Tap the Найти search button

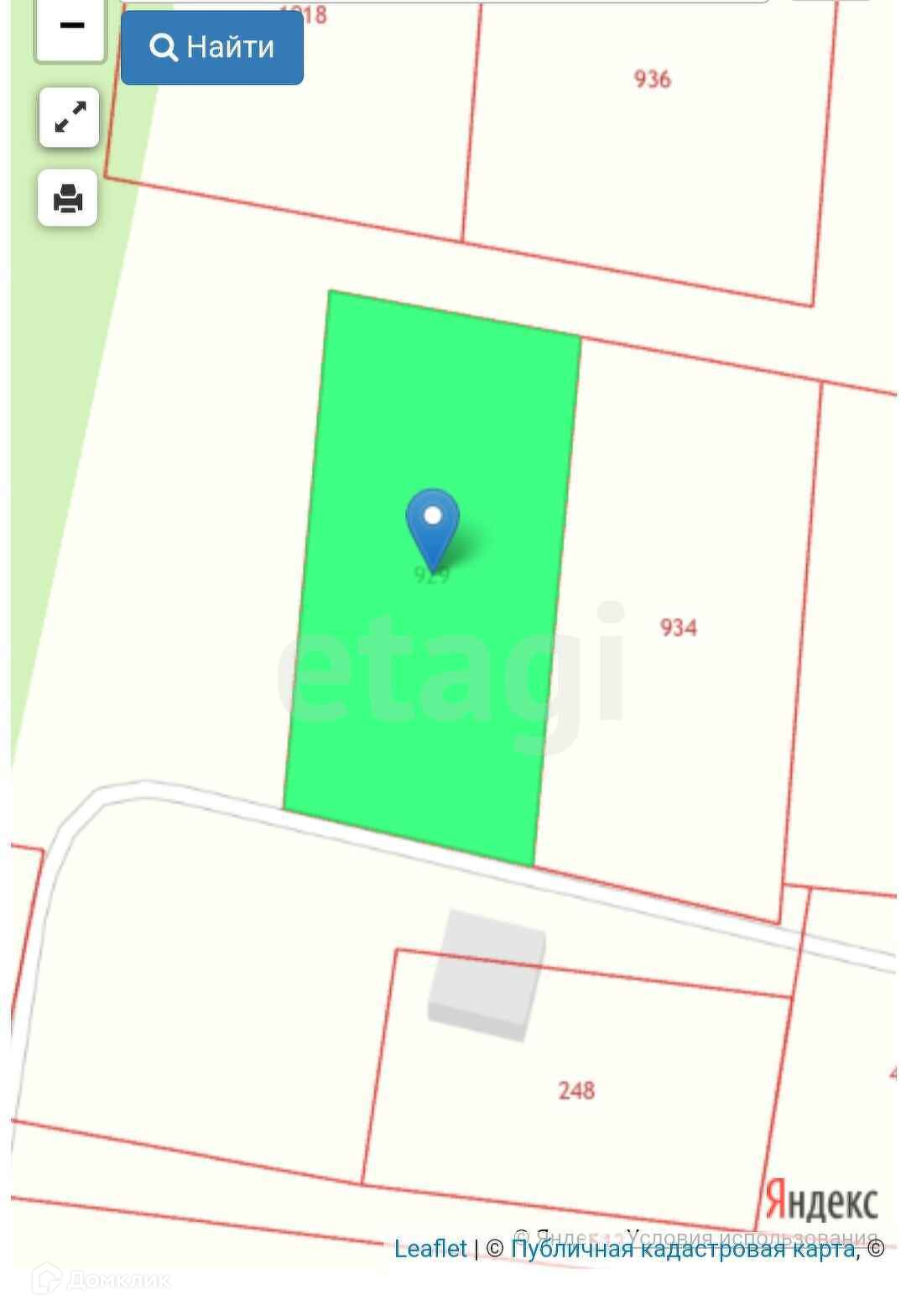pos(212,47)
